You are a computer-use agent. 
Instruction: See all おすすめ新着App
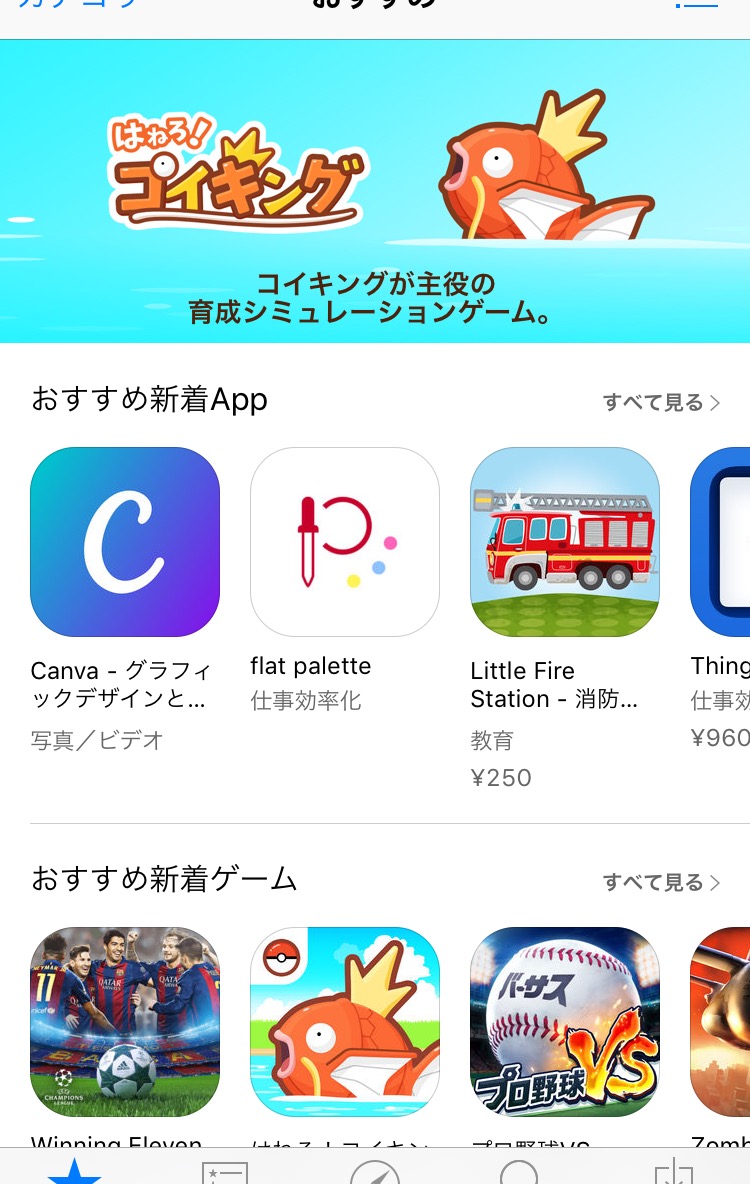pos(660,402)
